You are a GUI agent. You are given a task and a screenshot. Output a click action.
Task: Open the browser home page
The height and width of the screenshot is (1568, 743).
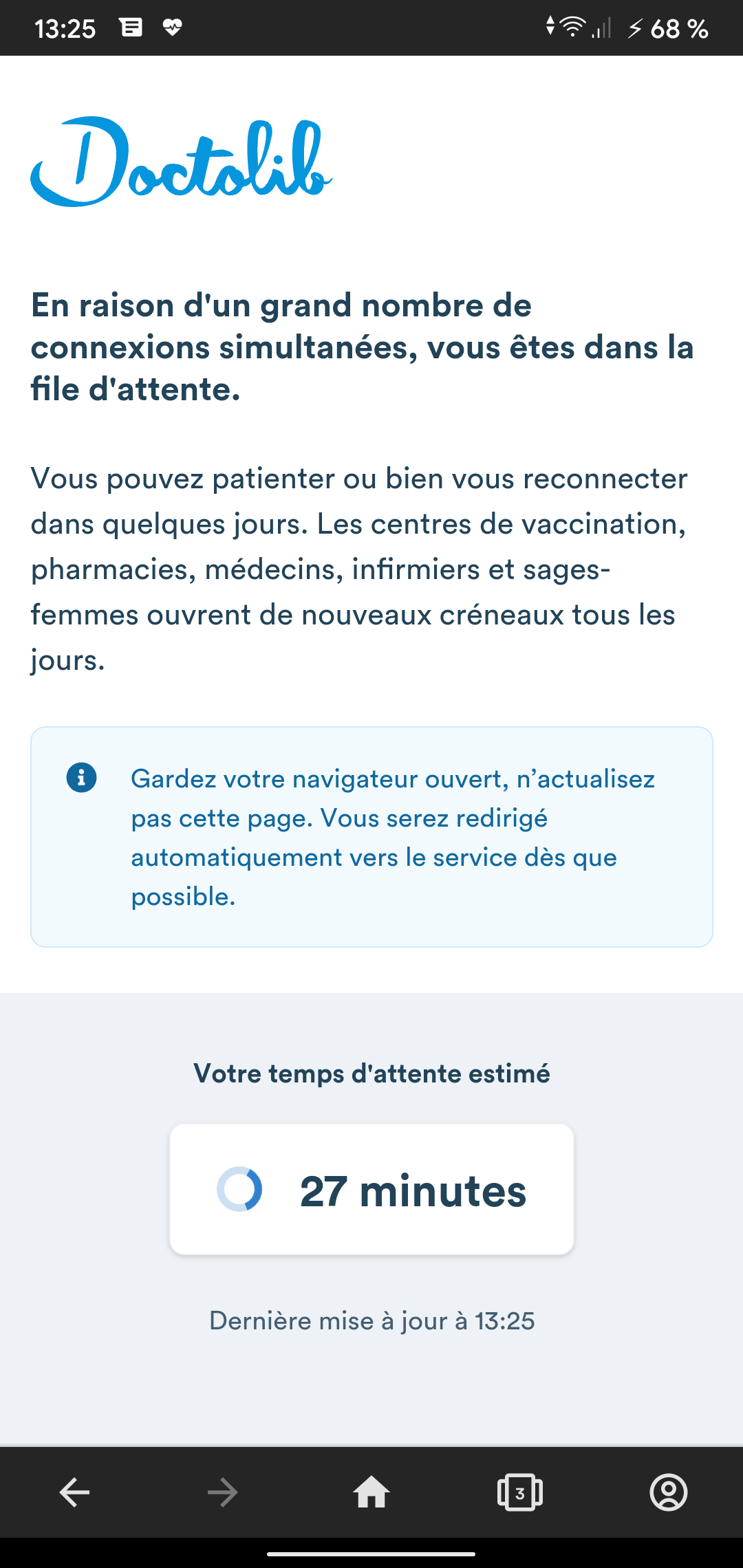[371, 1492]
